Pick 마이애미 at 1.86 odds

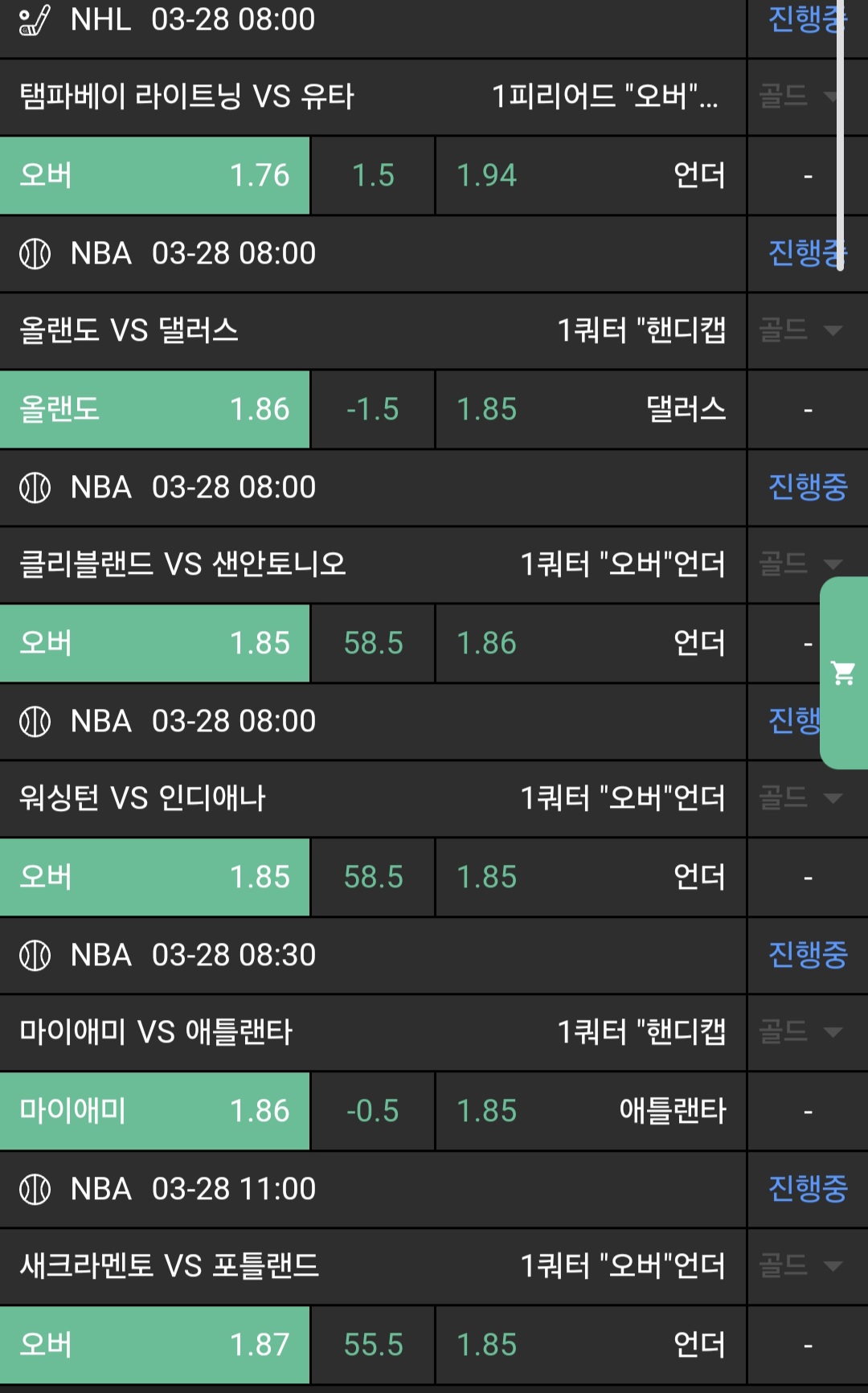154,1111
